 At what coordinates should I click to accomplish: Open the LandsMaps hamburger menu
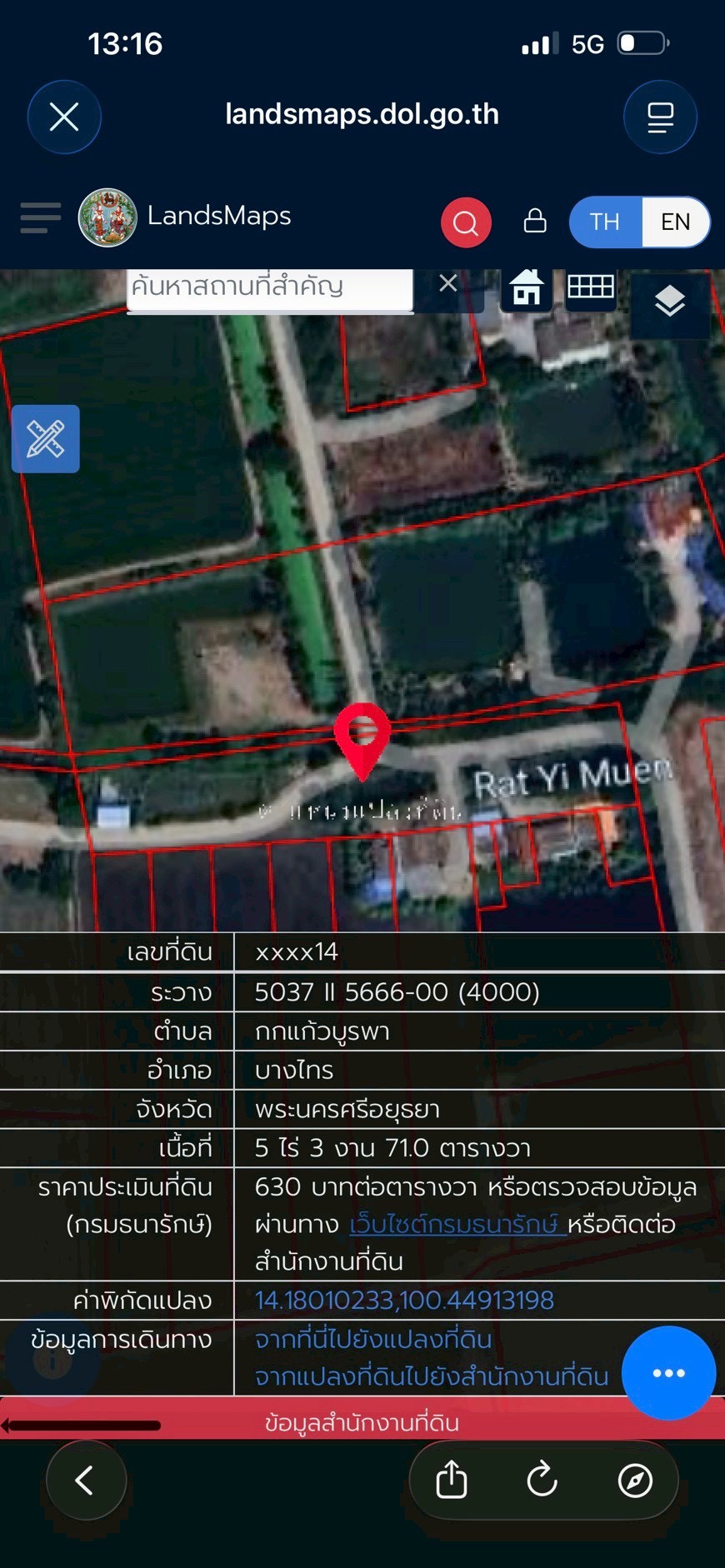tap(40, 218)
